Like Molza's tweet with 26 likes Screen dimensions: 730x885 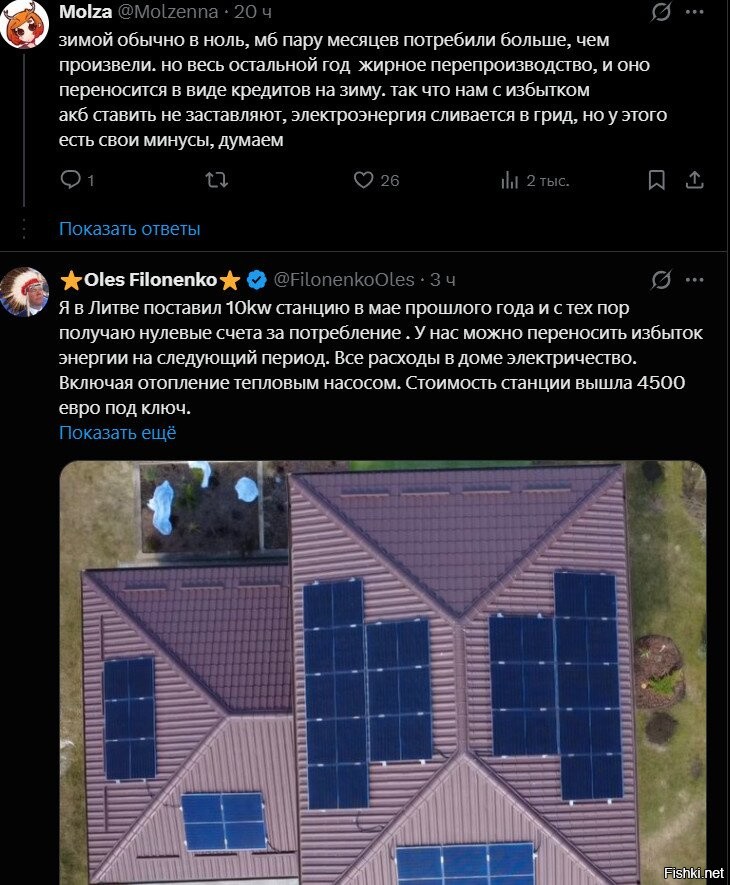point(365,180)
